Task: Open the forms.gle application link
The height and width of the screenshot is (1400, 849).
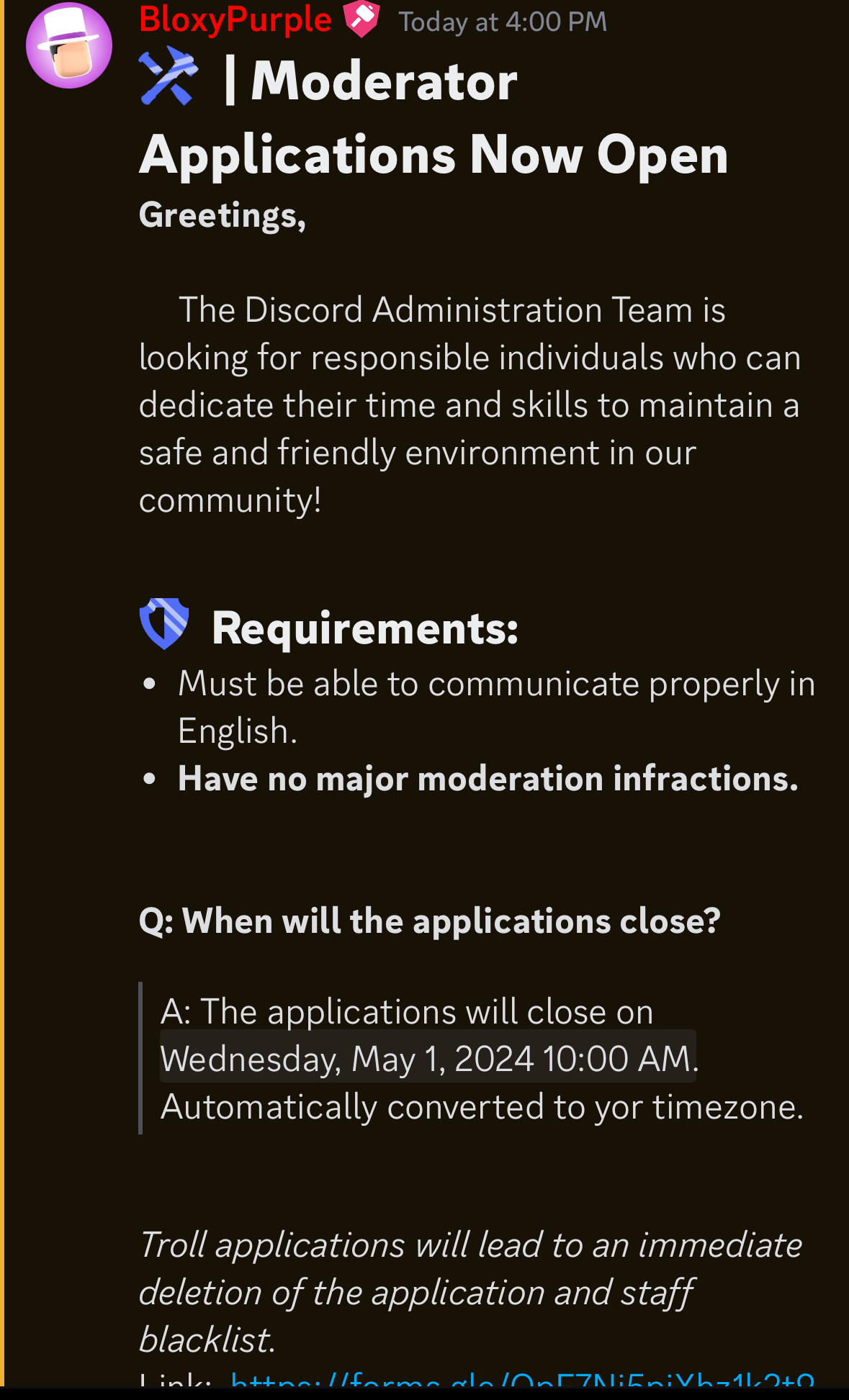Action: pos(522,1380)
